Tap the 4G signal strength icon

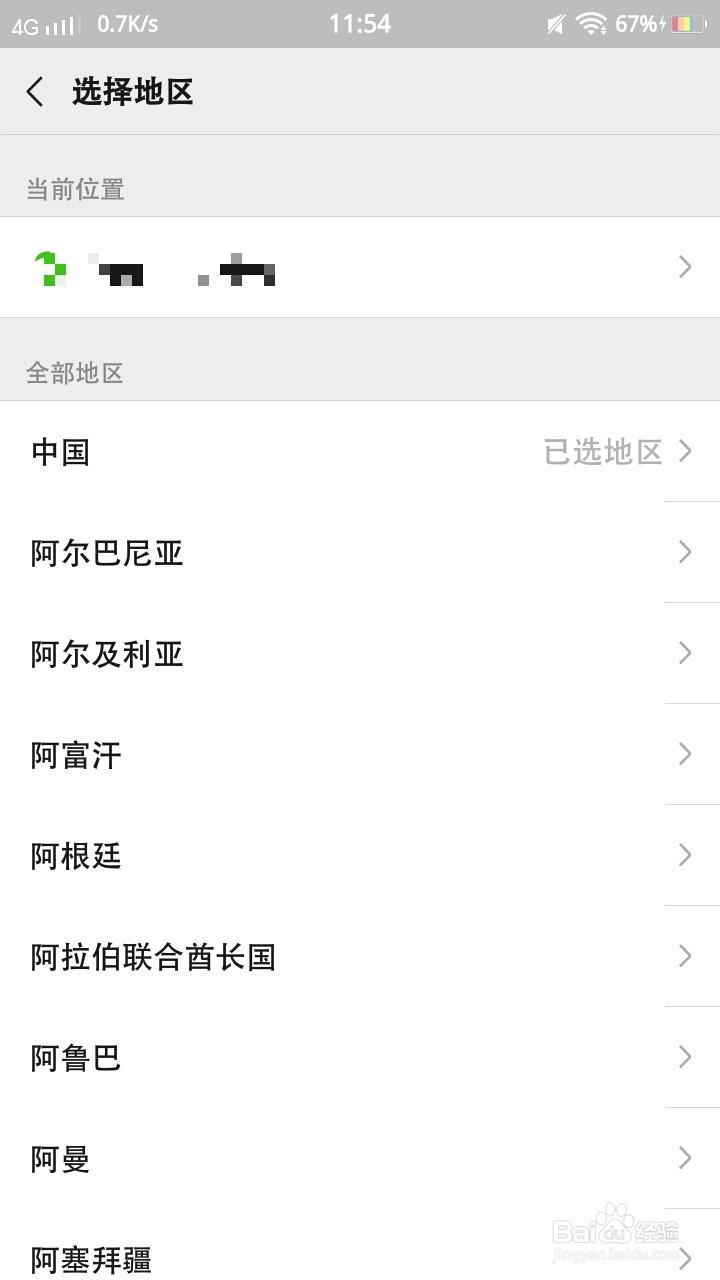coord(45,23)
